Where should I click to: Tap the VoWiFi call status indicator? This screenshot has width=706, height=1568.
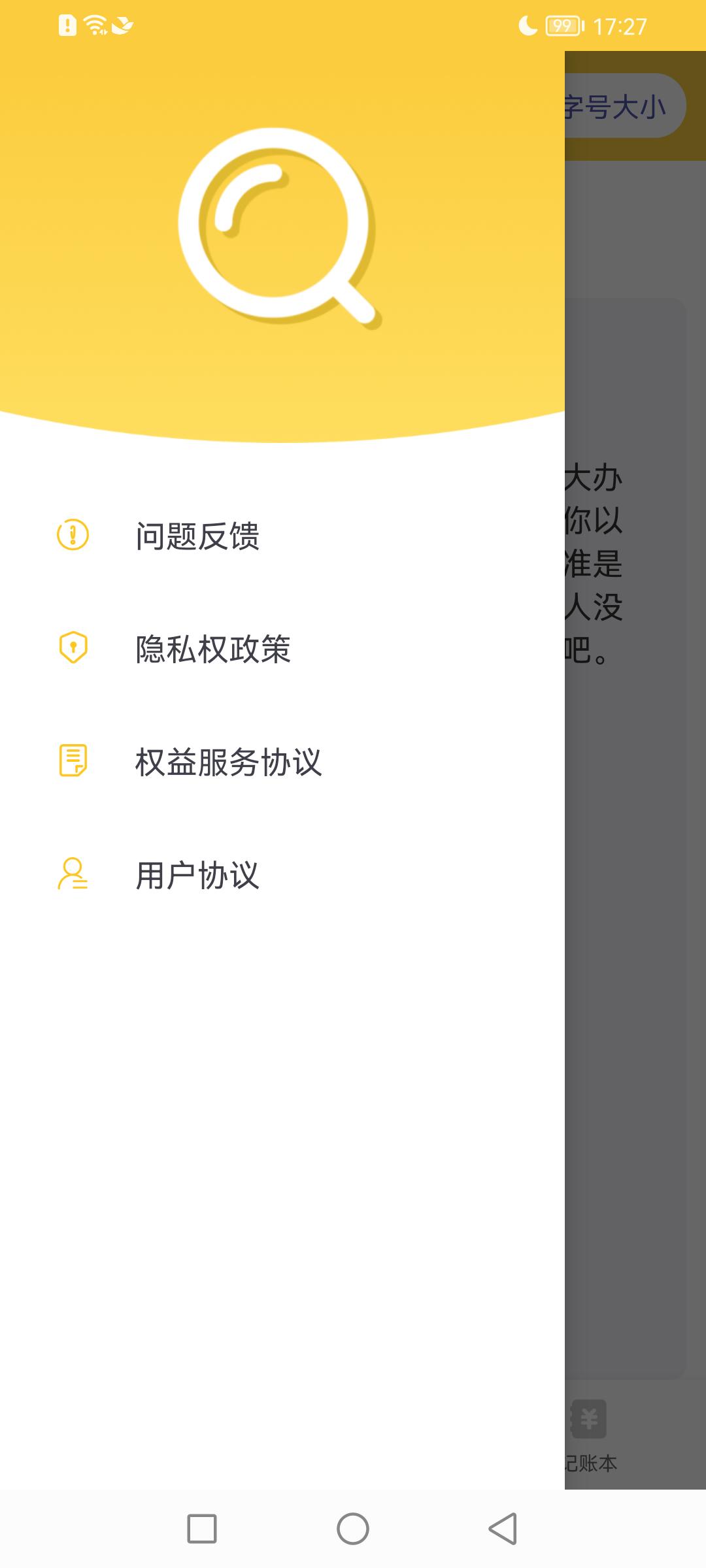[122, 25]
